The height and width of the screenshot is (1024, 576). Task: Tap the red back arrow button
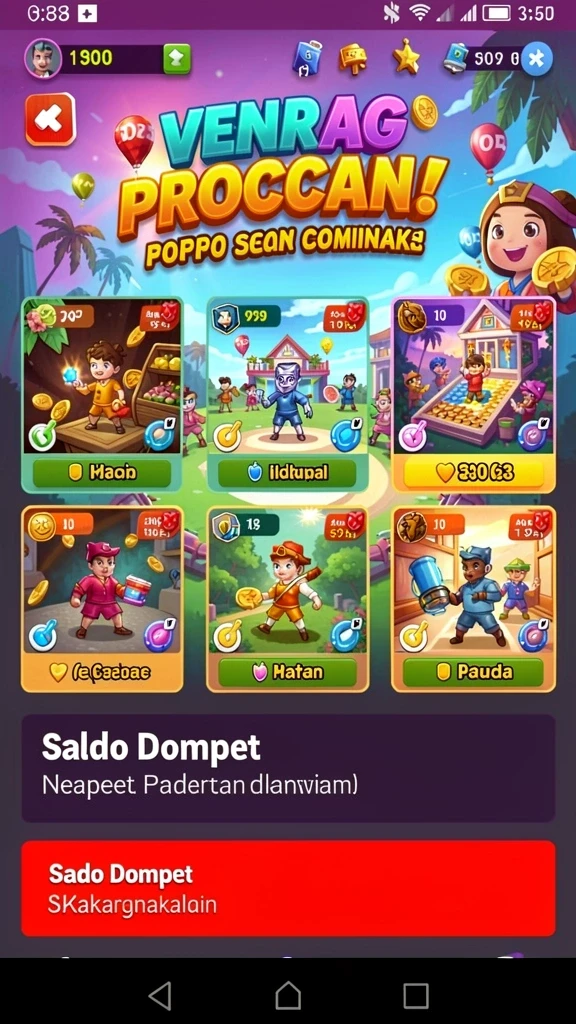(50, 119)
